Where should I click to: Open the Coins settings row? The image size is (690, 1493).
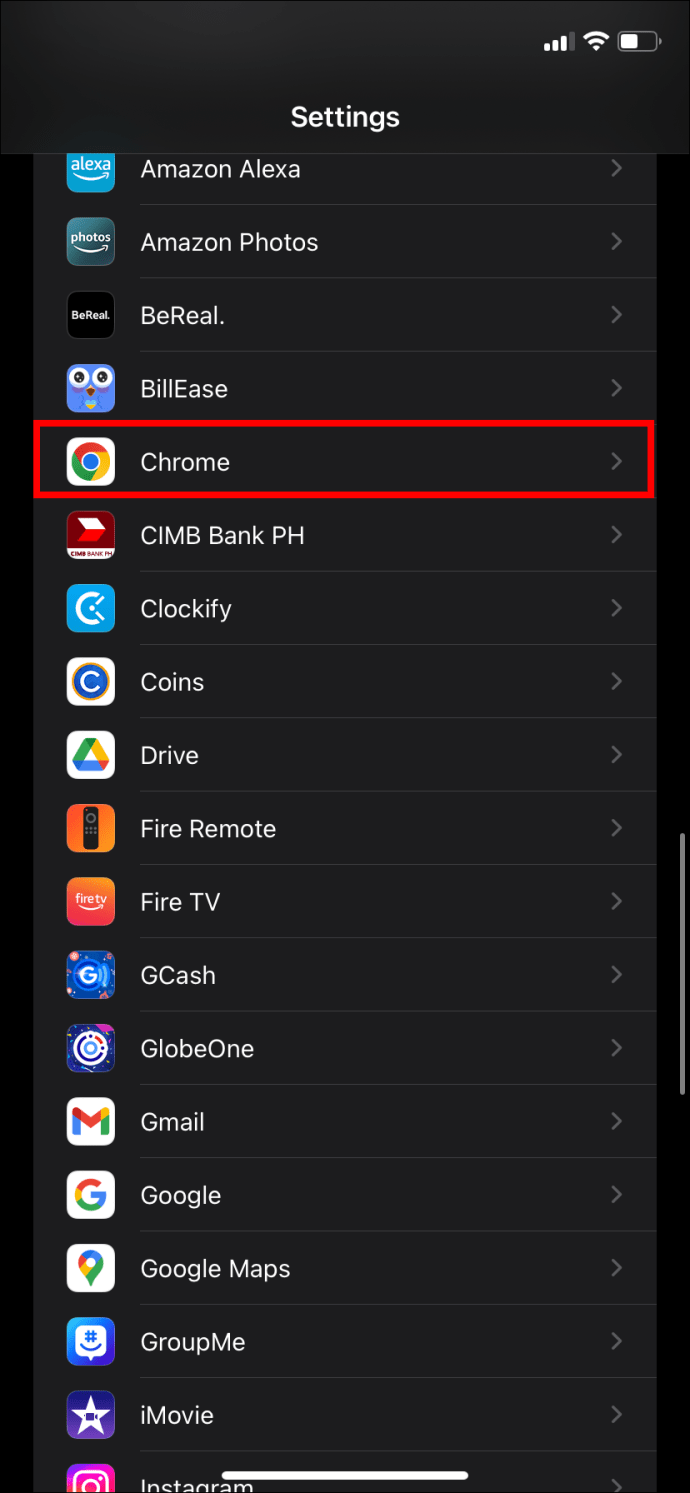point(344,682)
